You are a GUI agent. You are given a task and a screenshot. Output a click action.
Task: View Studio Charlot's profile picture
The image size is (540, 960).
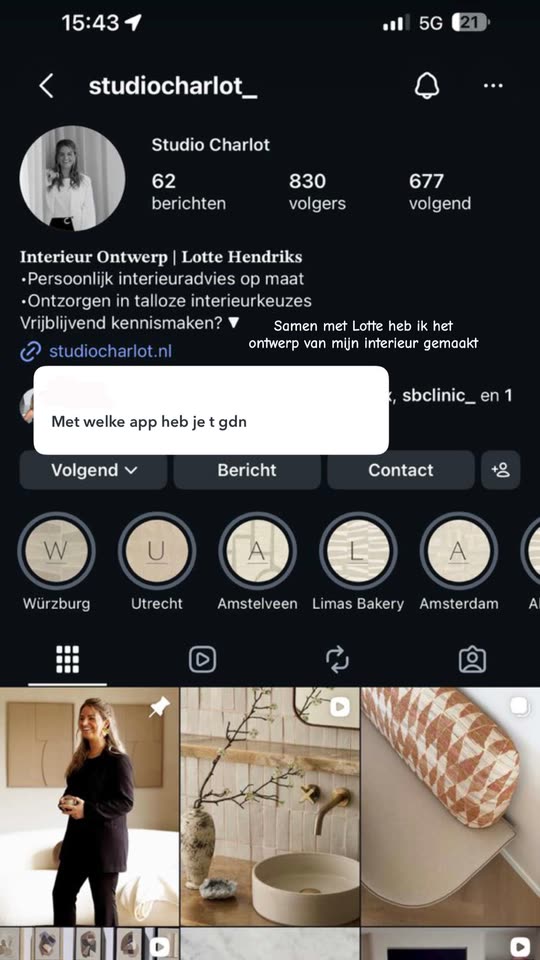point(72,178)
